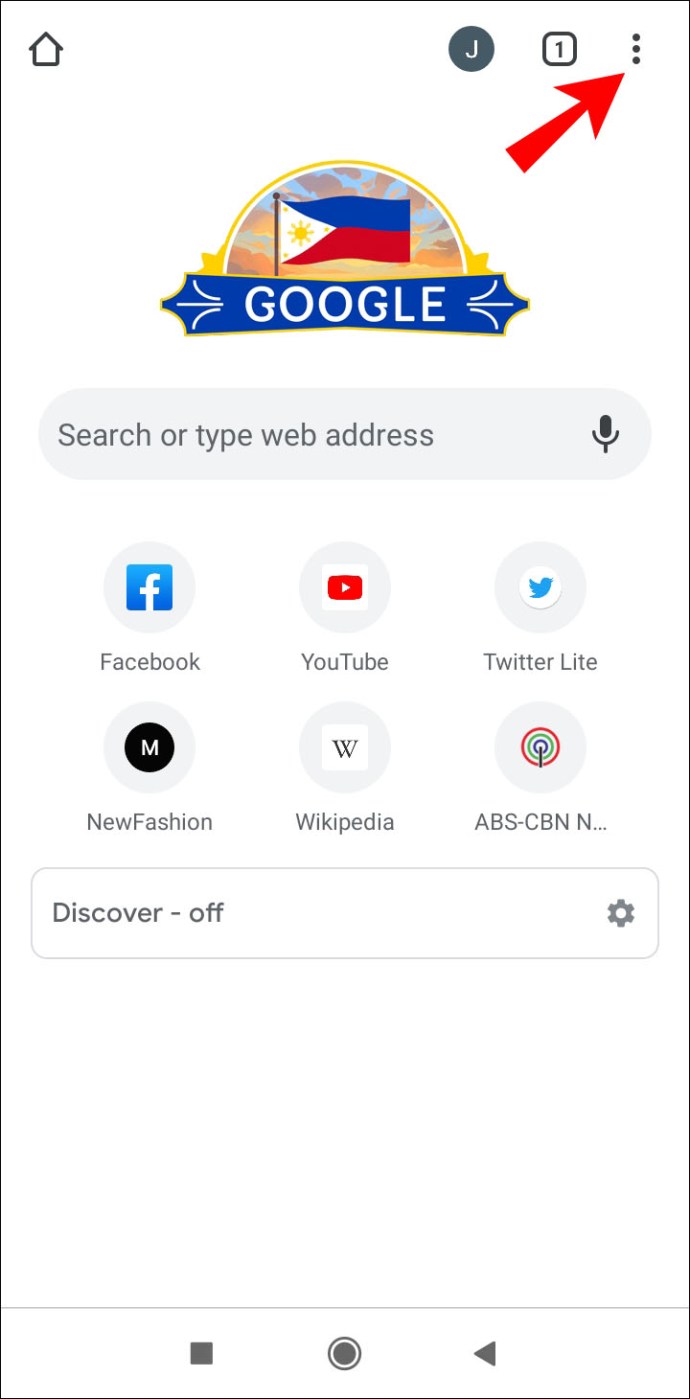This screenshot has height=1399, width=690.
Task: Visit the Twitter Lite shortcut
Action: [540, 588]
